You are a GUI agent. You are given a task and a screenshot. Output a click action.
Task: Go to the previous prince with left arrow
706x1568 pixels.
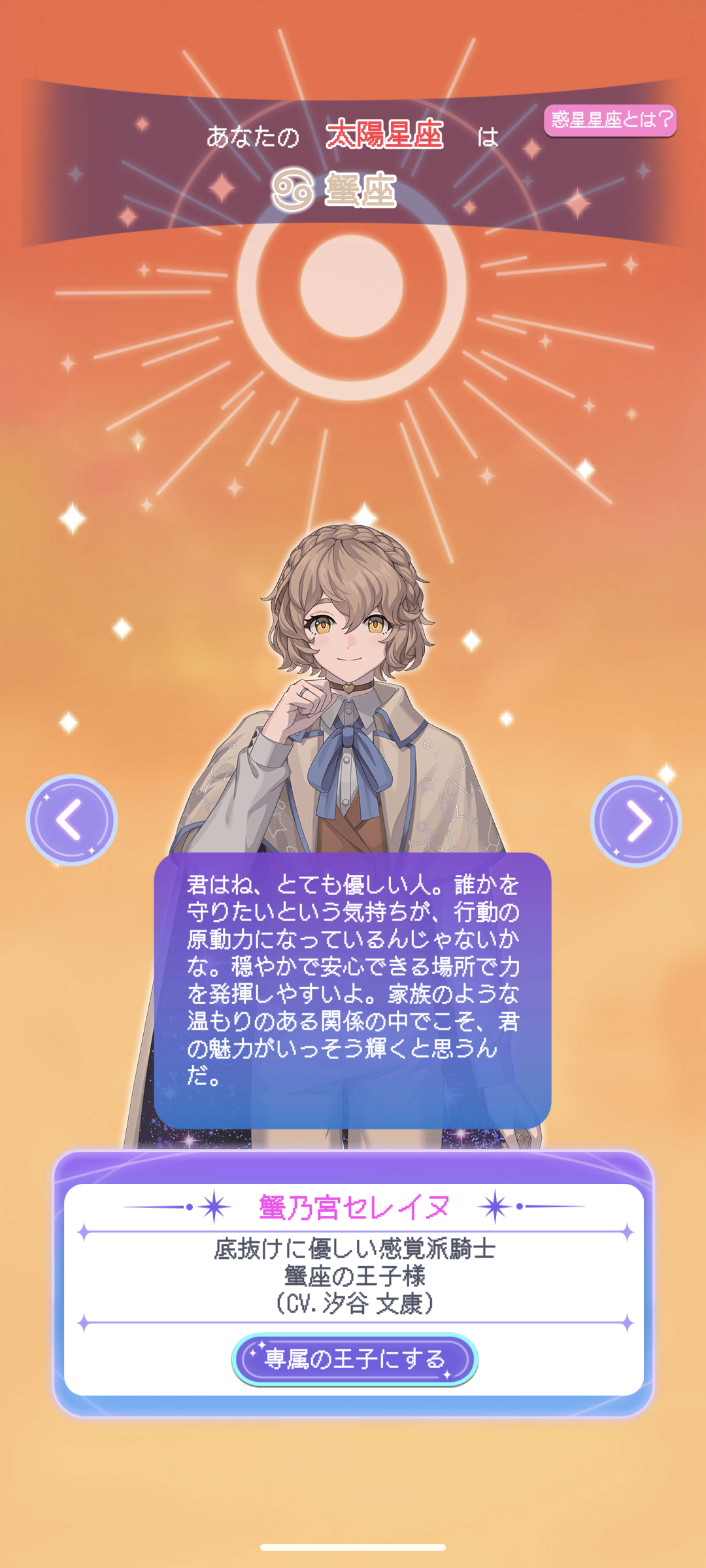coord(72,820)
